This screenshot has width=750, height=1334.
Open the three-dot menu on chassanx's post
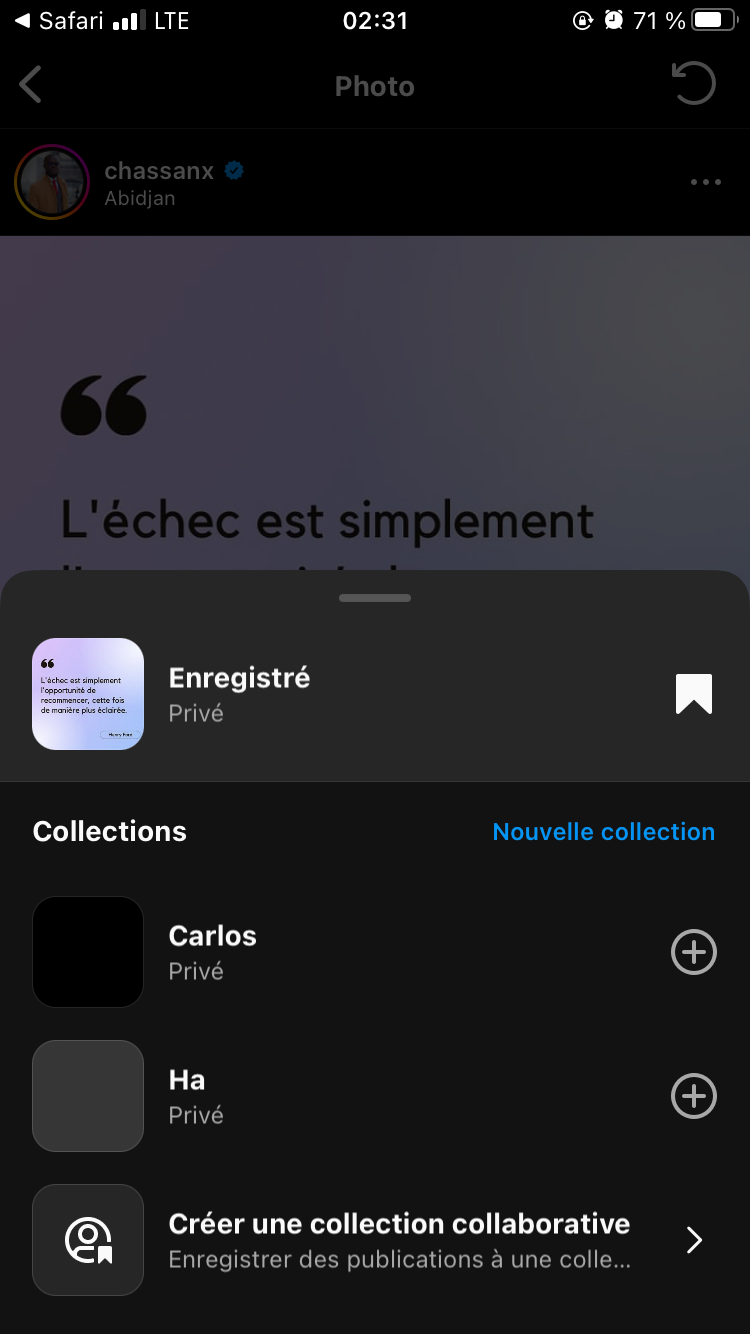705,182
